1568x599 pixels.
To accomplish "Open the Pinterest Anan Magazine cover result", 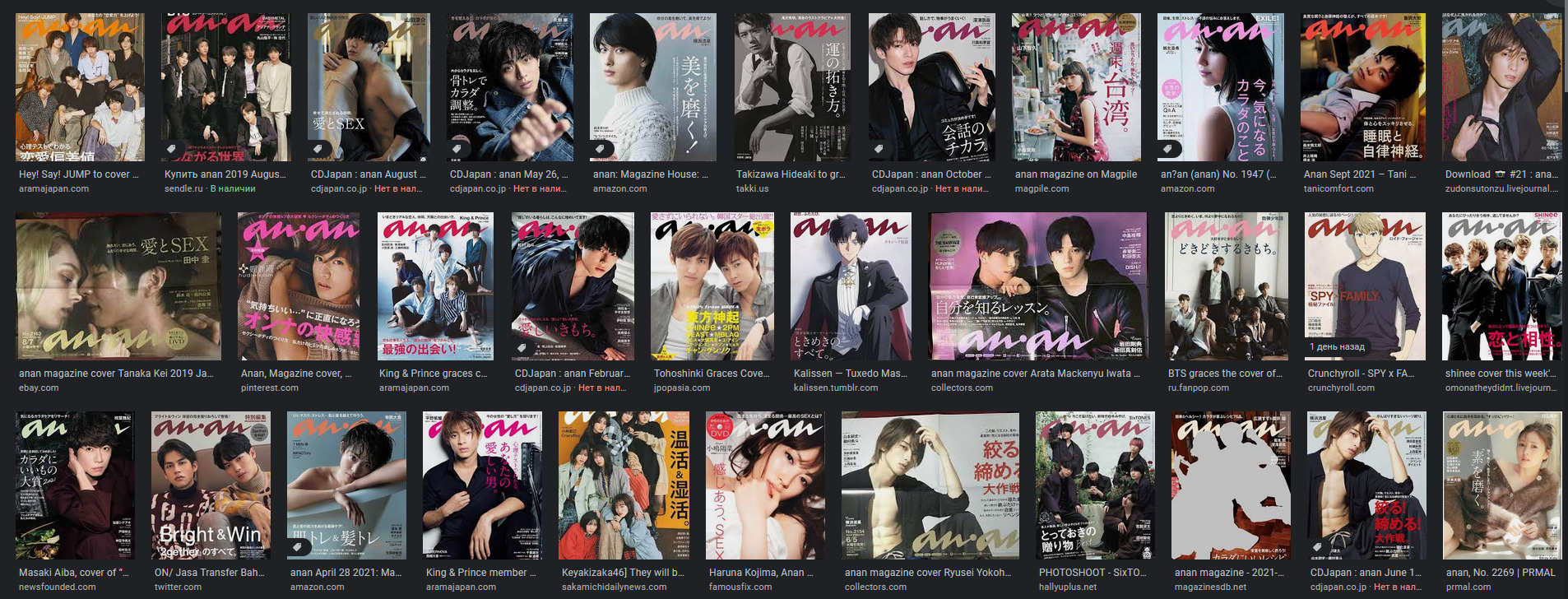I will pyautogui.click(x=298, y=286).
